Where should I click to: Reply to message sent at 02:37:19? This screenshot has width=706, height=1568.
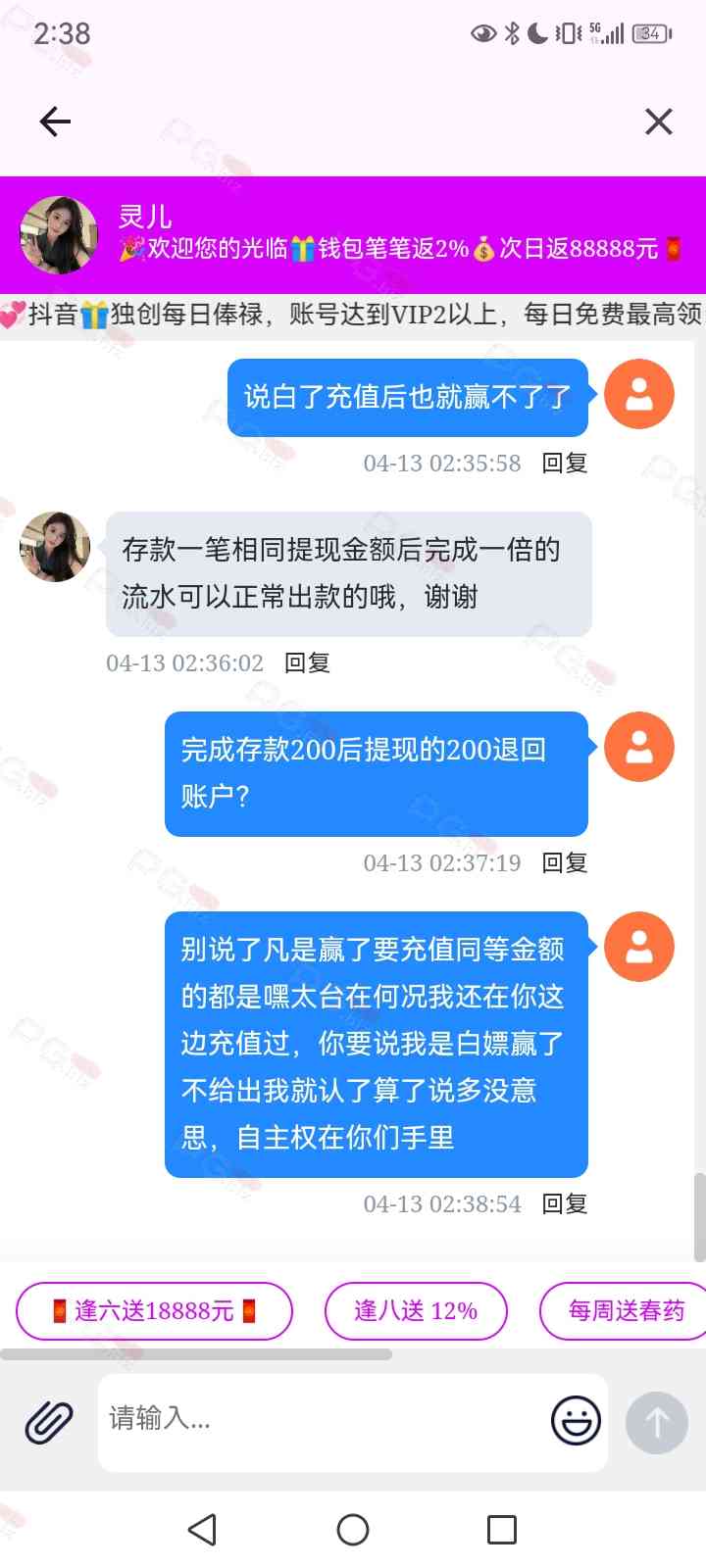coord(565,863)
